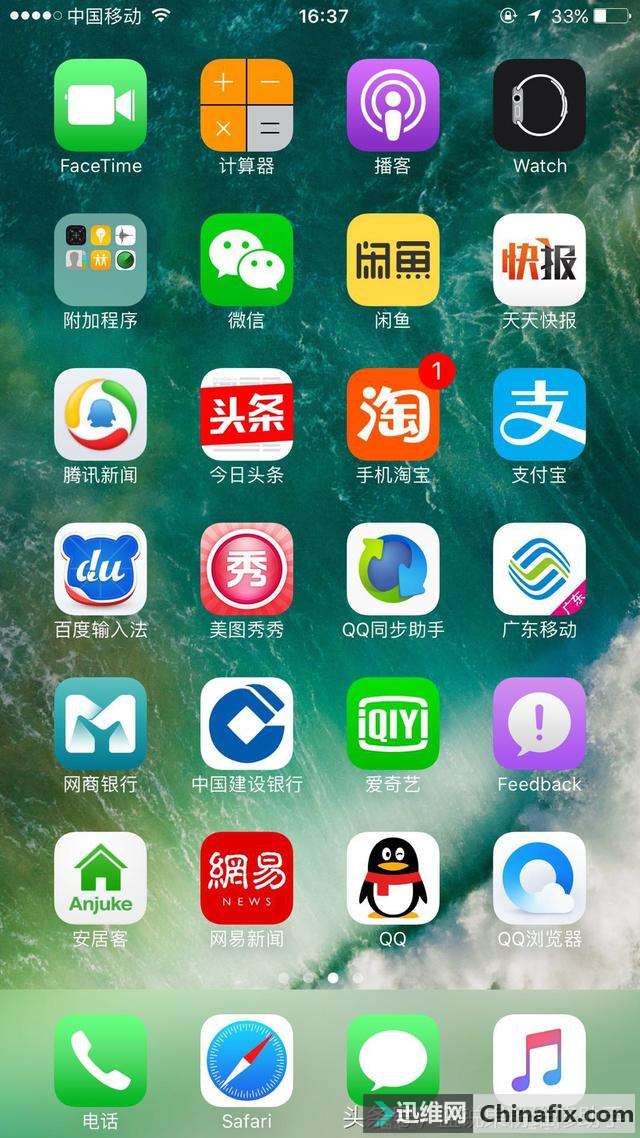640x1138 pixels.
Task: Open the 附加程序 folder
Action: click(x=100, y=260)
